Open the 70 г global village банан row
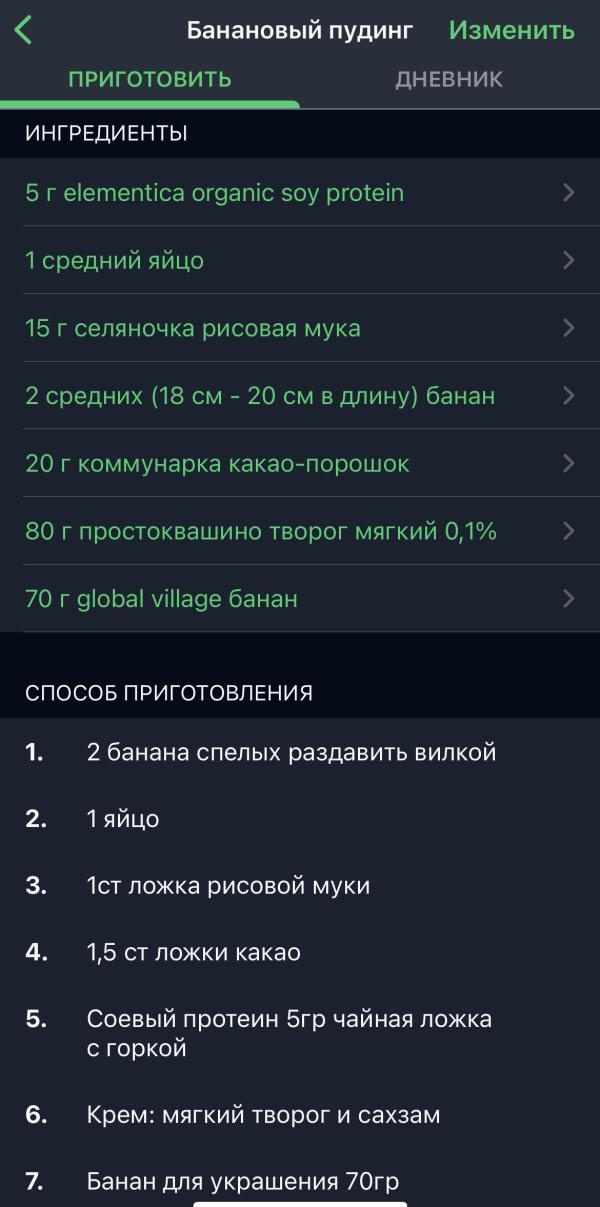Image resolution: width=600 pixels, height=1207 pixels. point(300,599)
